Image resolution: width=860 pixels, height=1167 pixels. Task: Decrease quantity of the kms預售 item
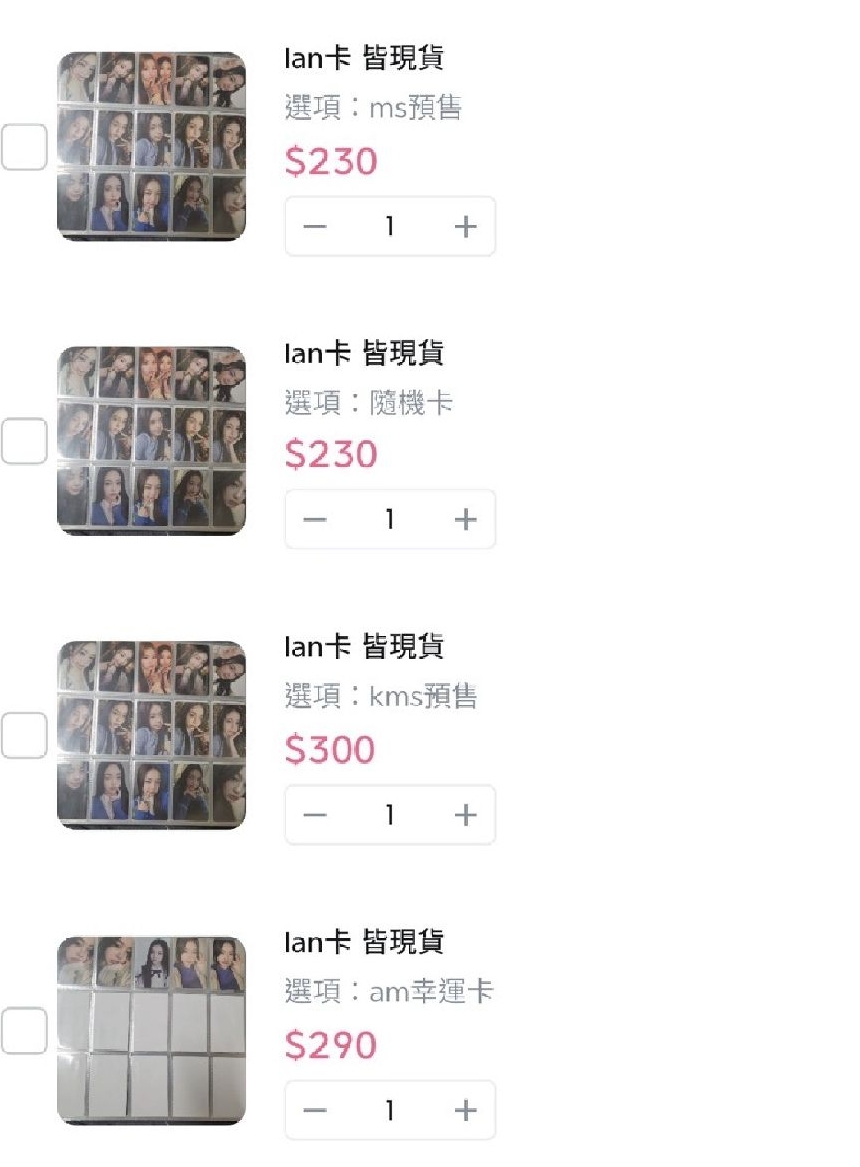click(x=315, y=815)
